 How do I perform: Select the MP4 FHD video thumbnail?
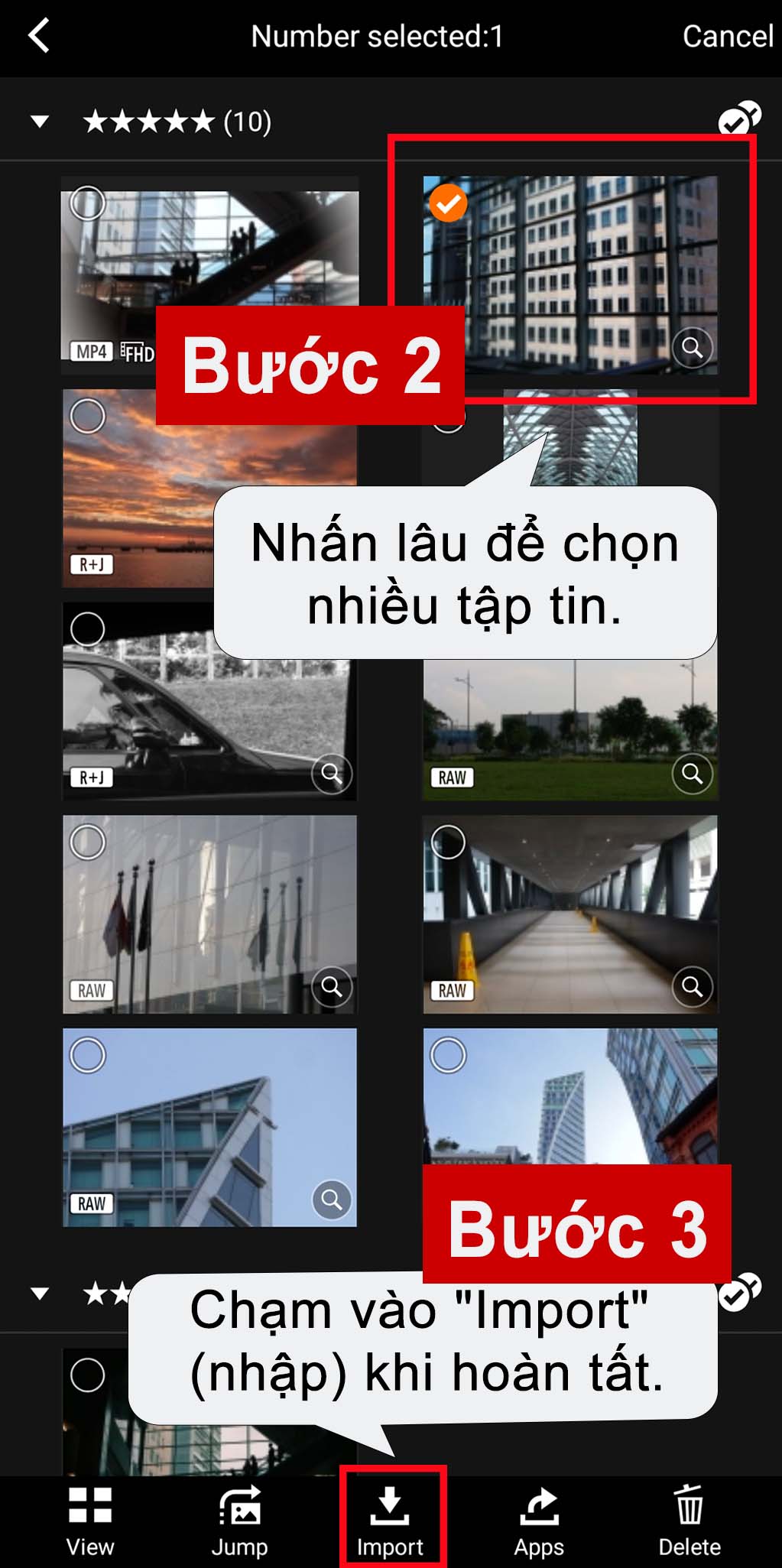[x=88, y=203]
